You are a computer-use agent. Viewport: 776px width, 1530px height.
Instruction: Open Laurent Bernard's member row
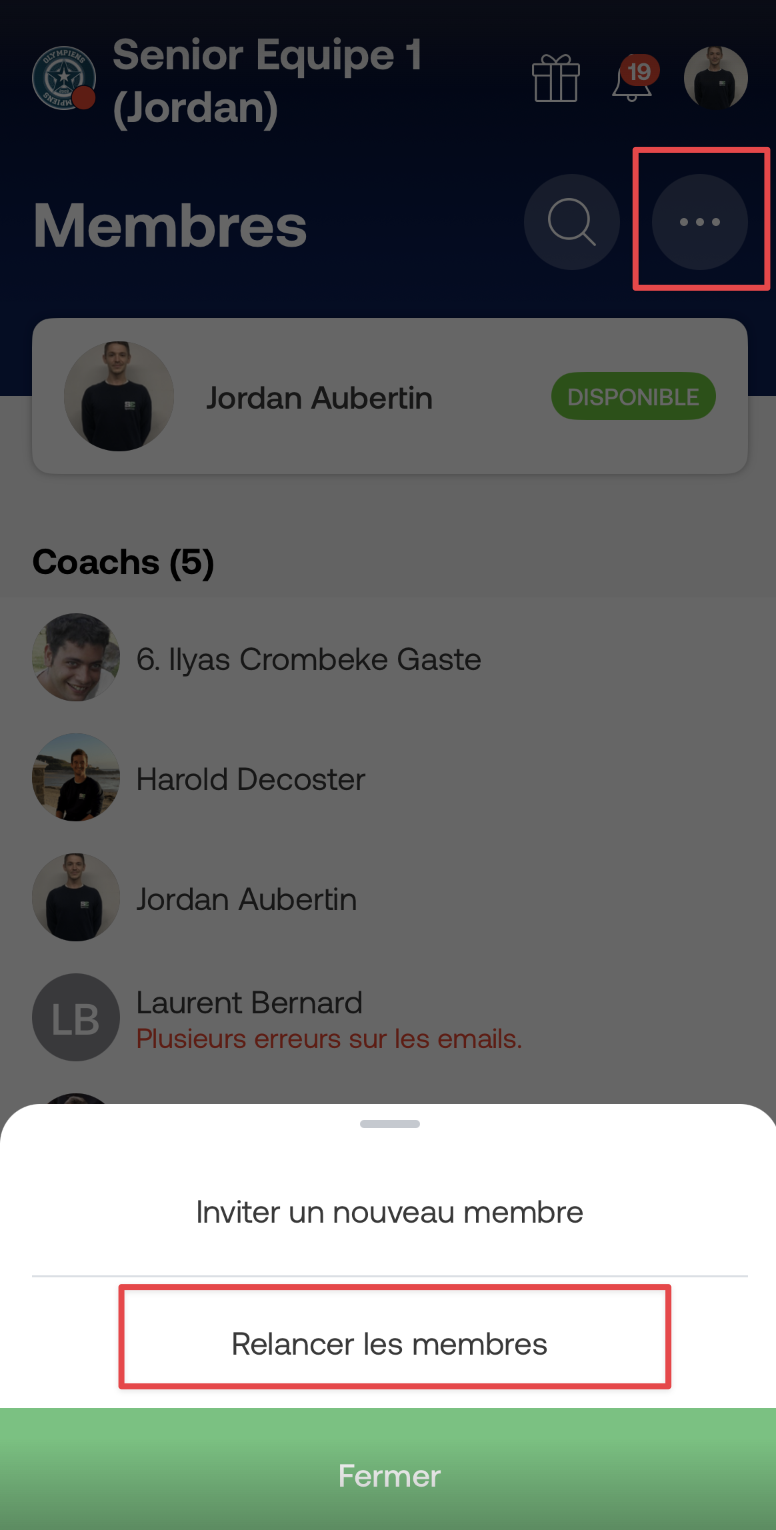(x=250, y=1003)
